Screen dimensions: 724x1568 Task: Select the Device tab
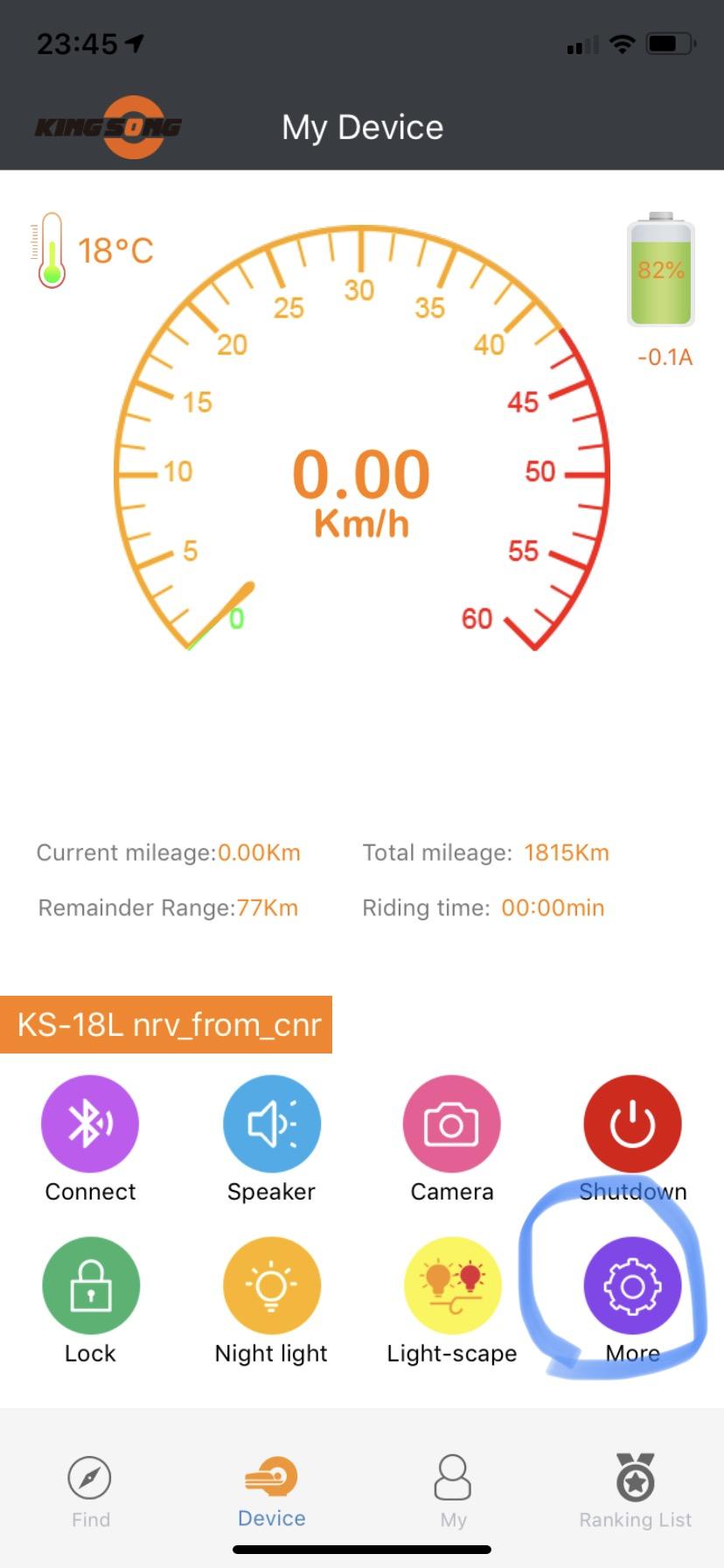271,1491
